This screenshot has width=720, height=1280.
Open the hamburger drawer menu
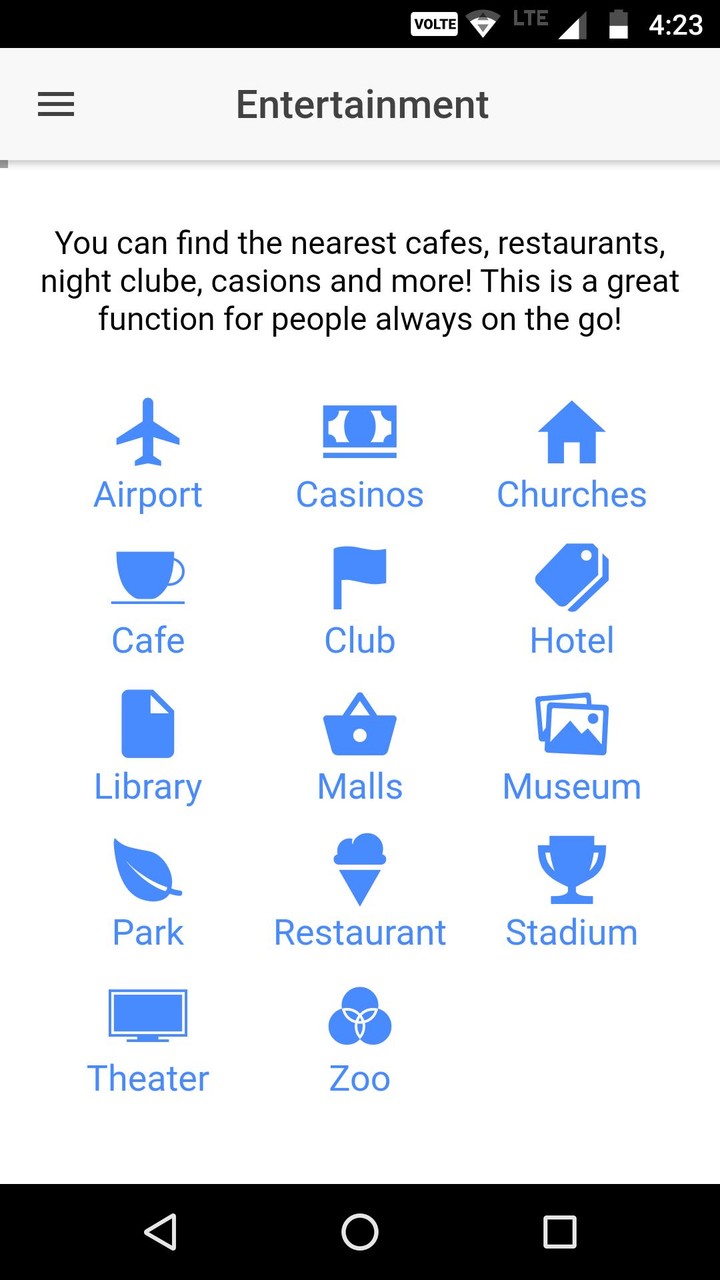click(56, 105)
